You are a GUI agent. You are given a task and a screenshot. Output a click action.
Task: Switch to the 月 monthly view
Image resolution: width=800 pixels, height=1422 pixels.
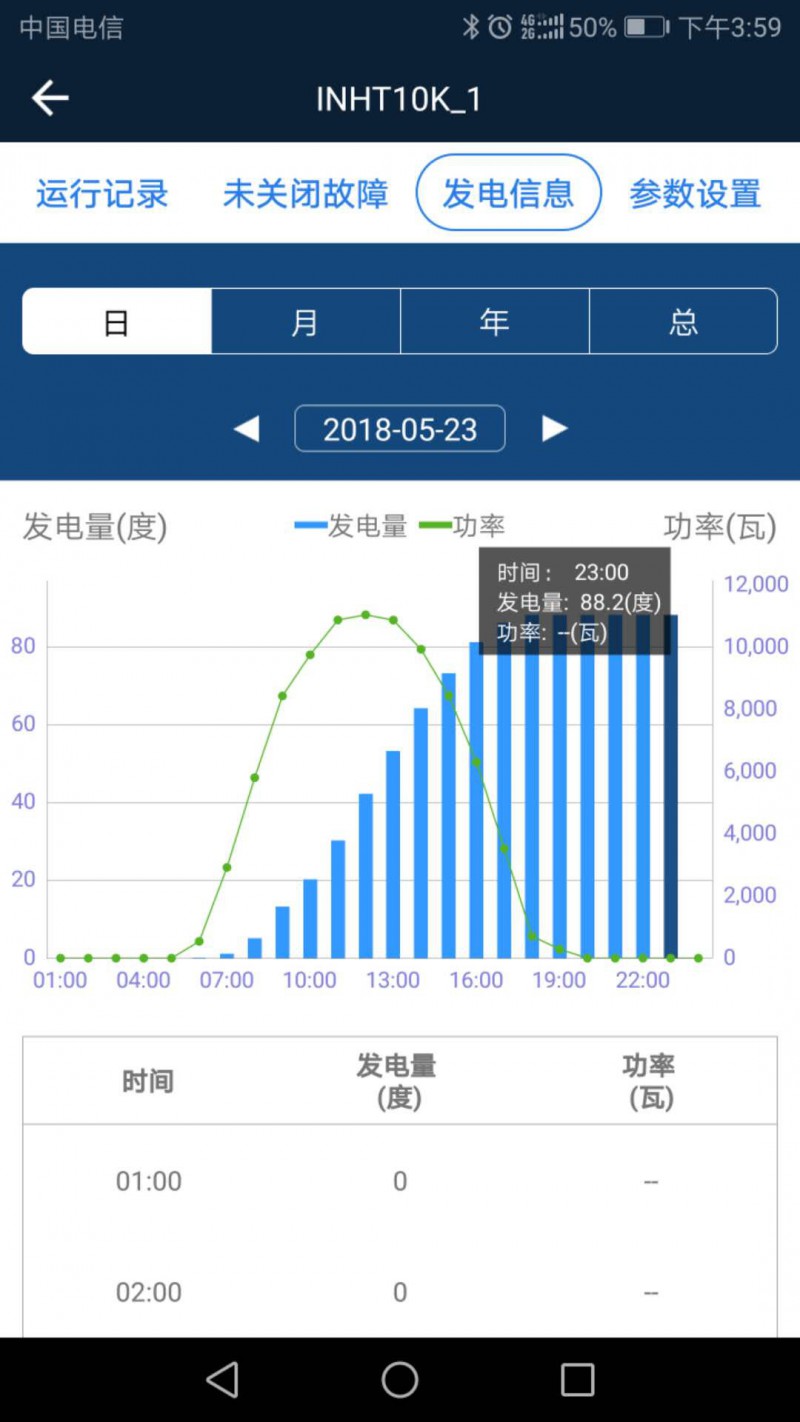click(x=305, y=322)
